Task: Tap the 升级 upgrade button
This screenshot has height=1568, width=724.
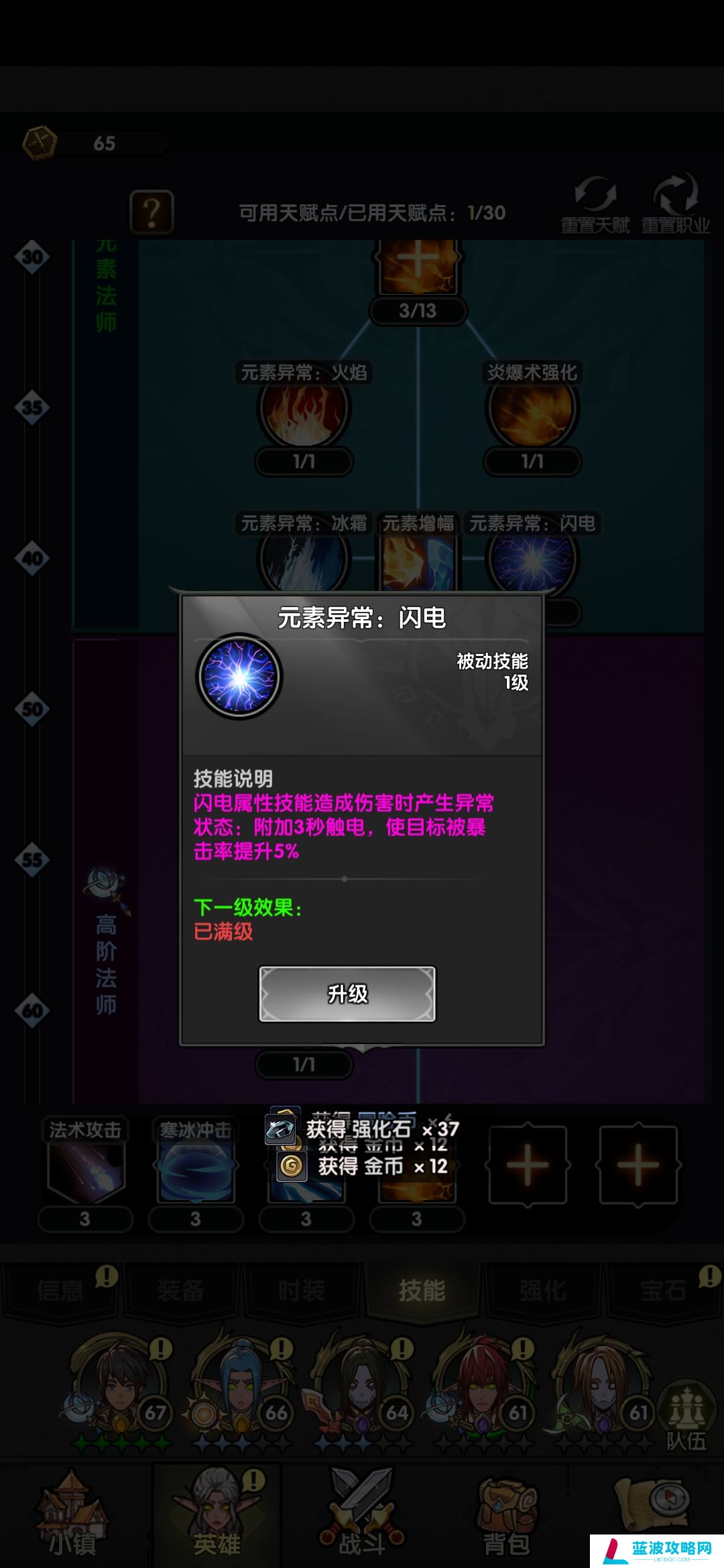Action: pyautogui.click(x=347, y=994)
